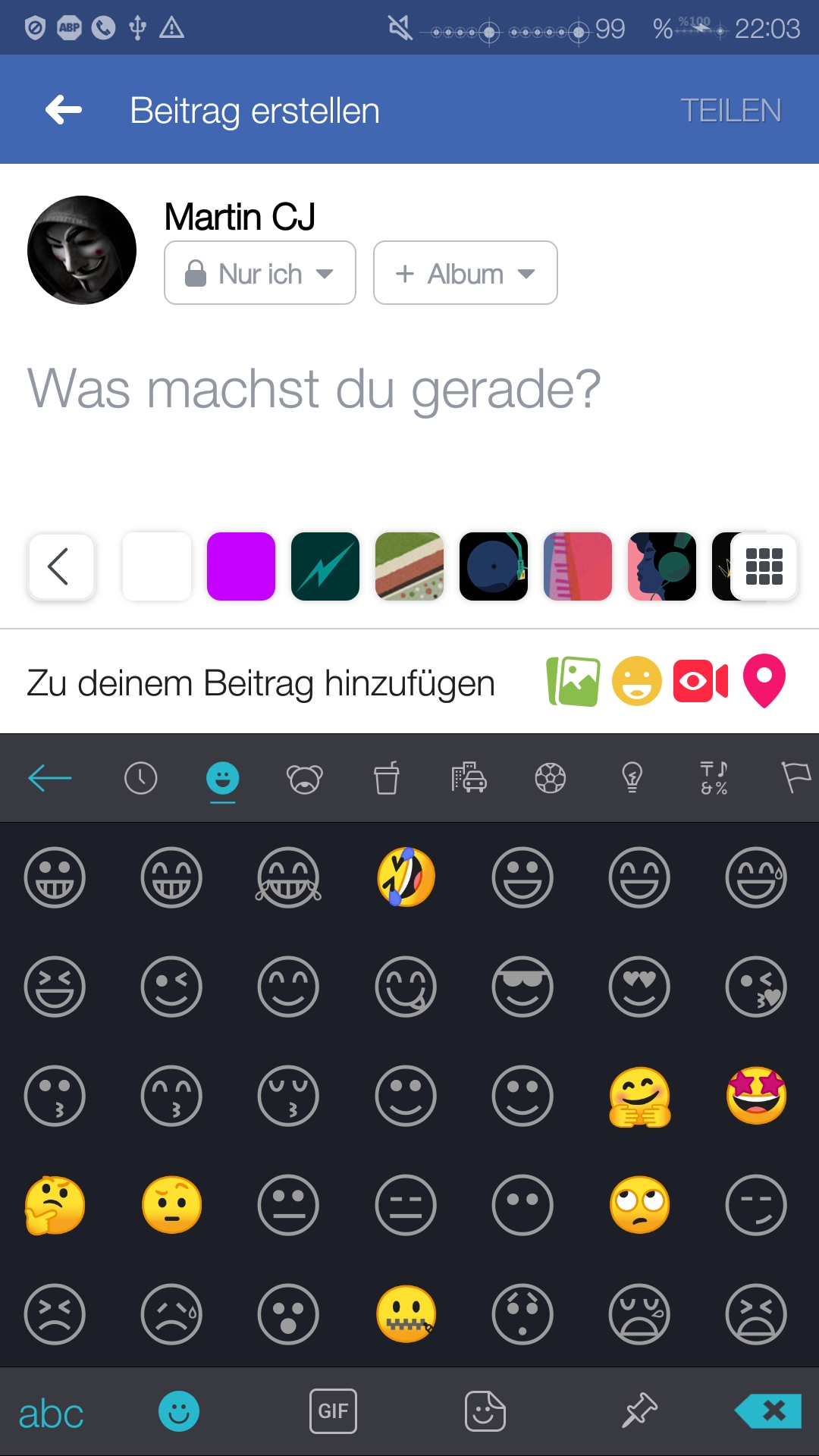This screenshot has width=819, height=1456.
Task: Open recently used emojis with the clock icon
Action: pyautogui.click(x=141, y=777)
